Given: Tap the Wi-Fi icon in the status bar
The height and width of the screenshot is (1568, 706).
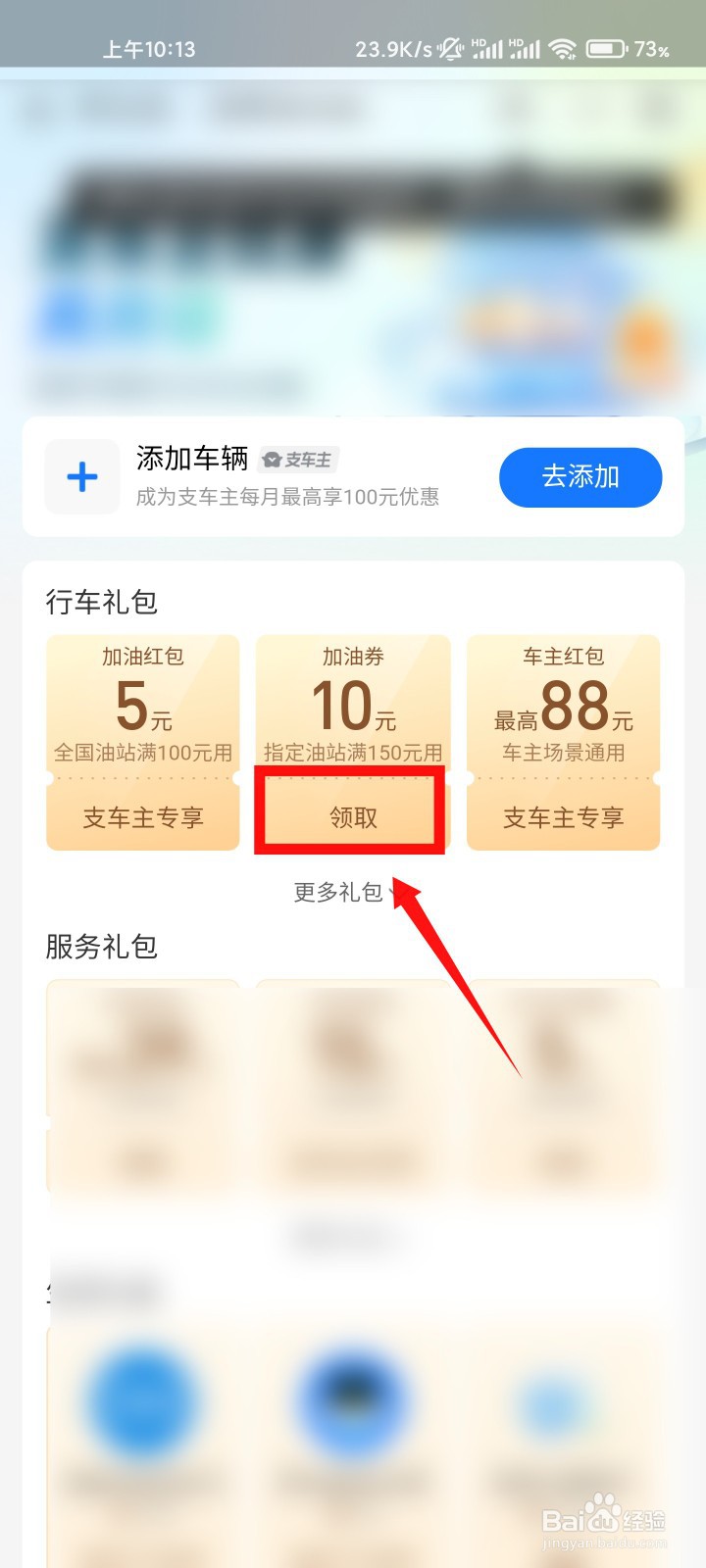Looking at the screenshot, I should (562, 47).
